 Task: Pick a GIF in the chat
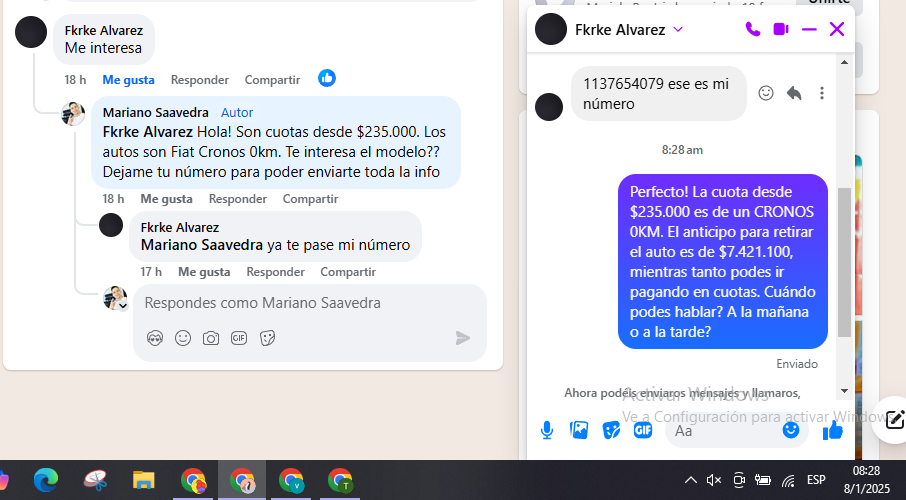(x=643, y=430)
